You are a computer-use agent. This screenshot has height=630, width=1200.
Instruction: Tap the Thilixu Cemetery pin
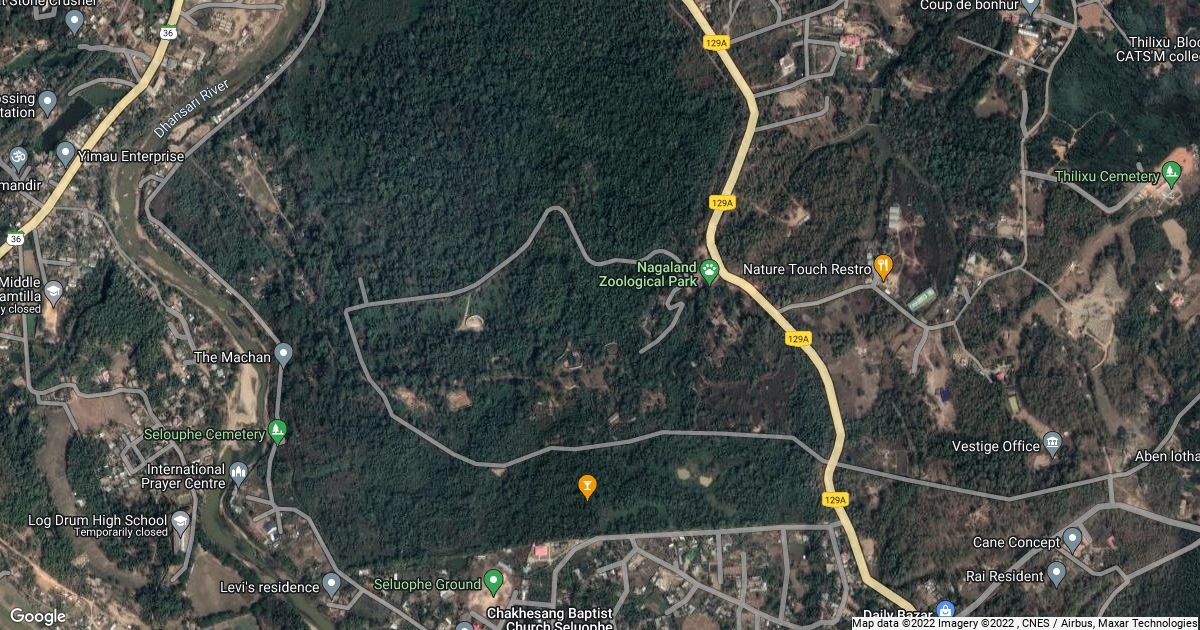(x=1172, y=176)
